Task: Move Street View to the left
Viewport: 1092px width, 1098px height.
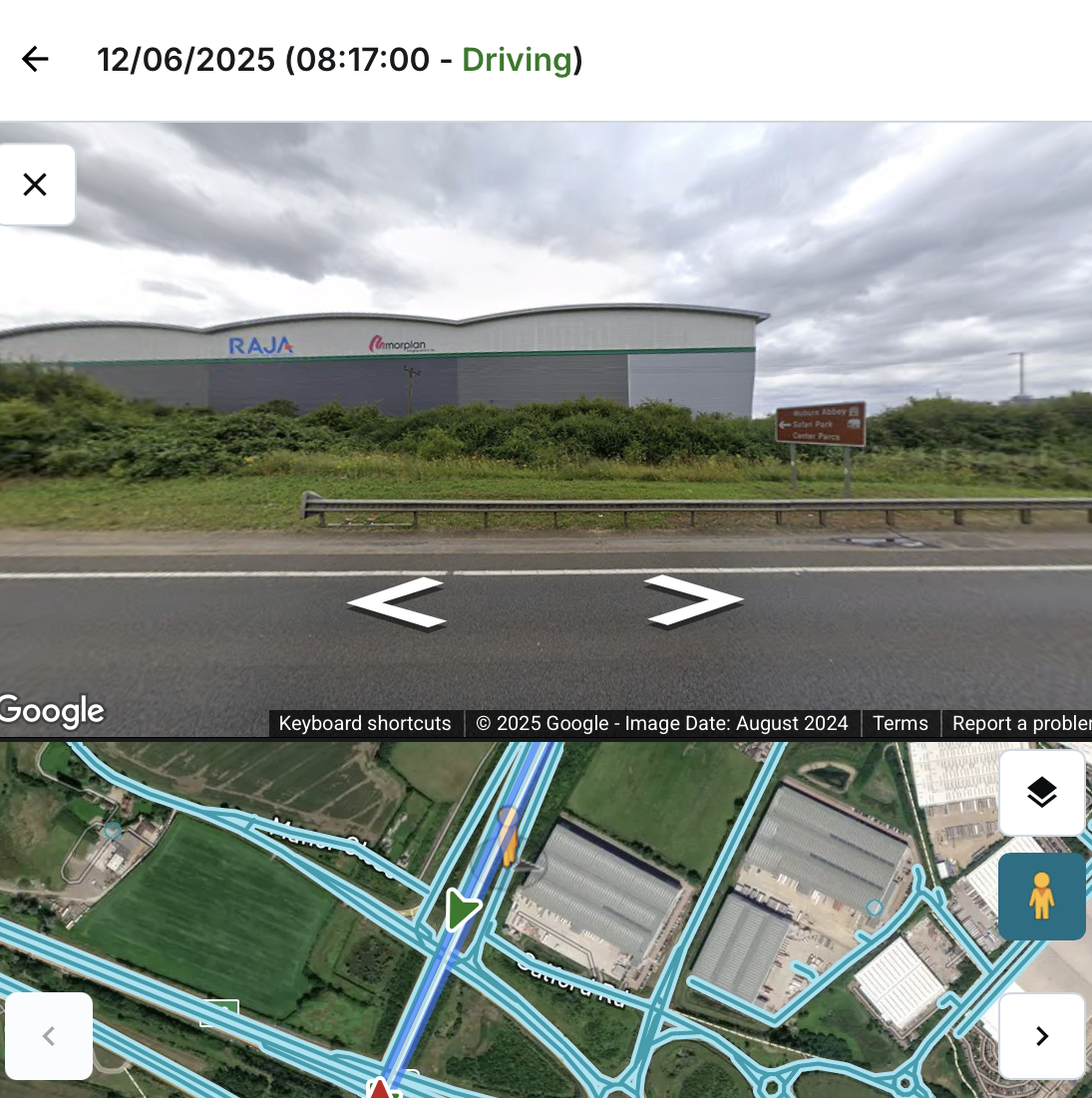Action: [x=397, y=602]
